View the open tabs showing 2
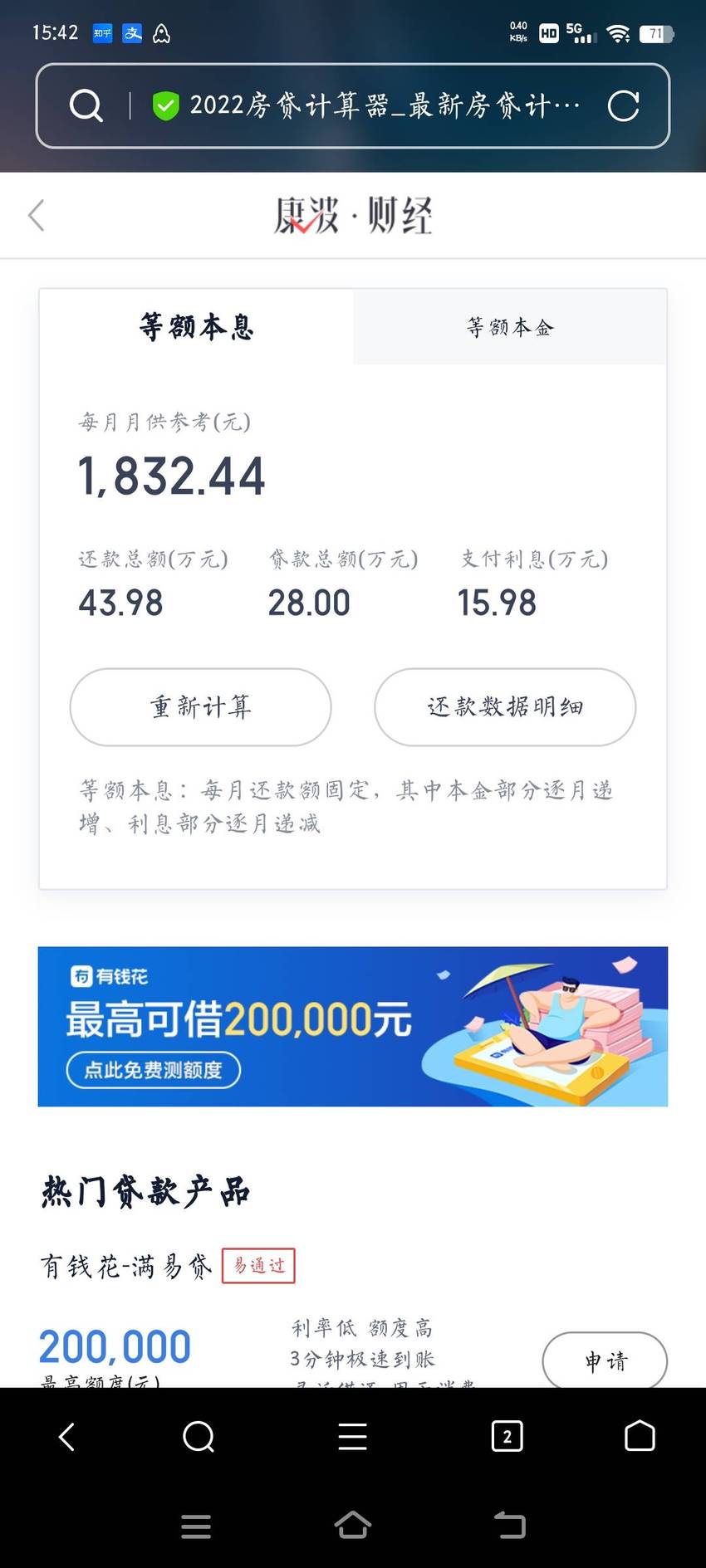This screenshot has height=1568, width=706. (507, 1436)
